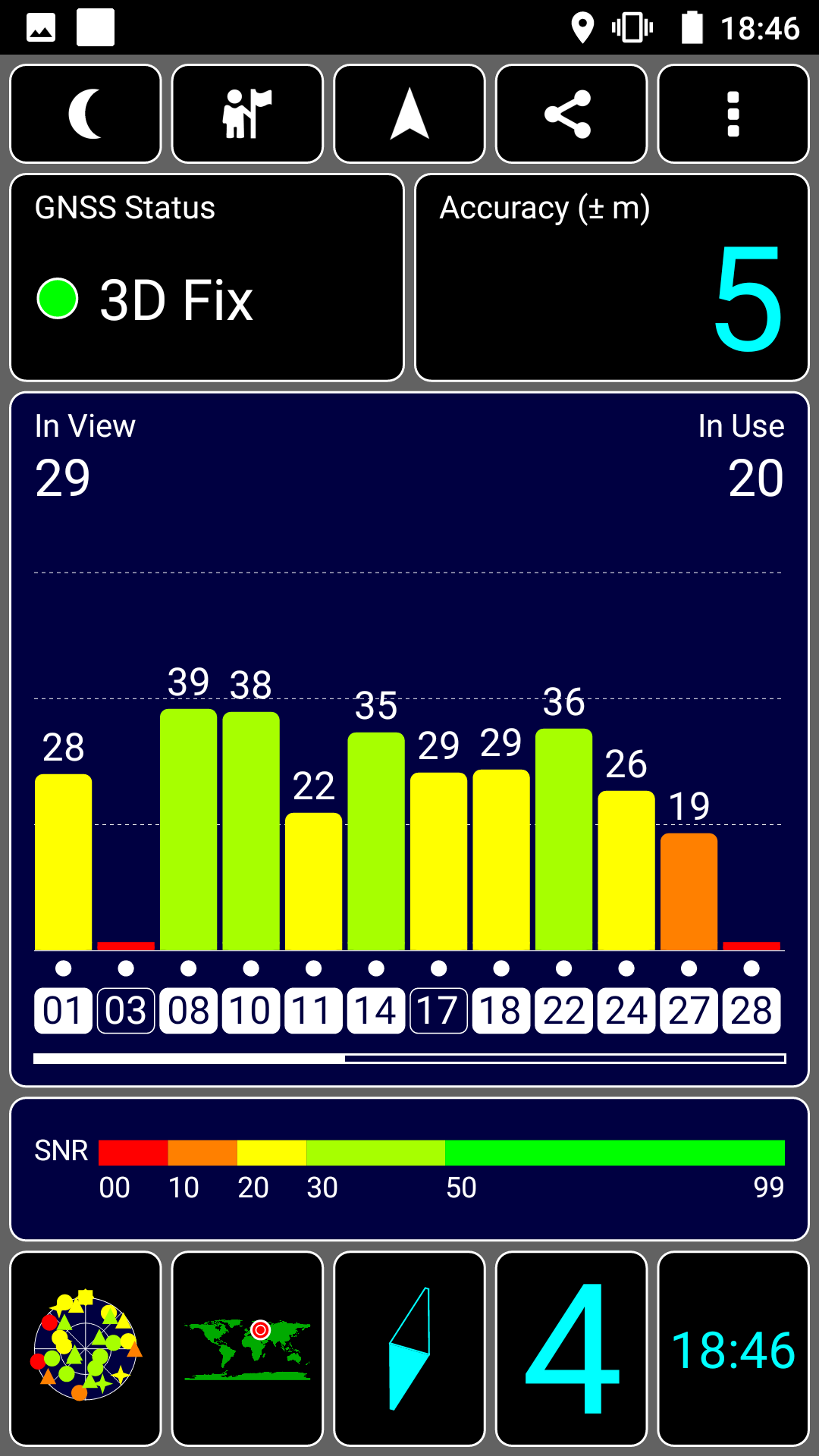Viewport: 819px width, 1456px height.
Task: Share the GPS status
Action: (571, 114)
